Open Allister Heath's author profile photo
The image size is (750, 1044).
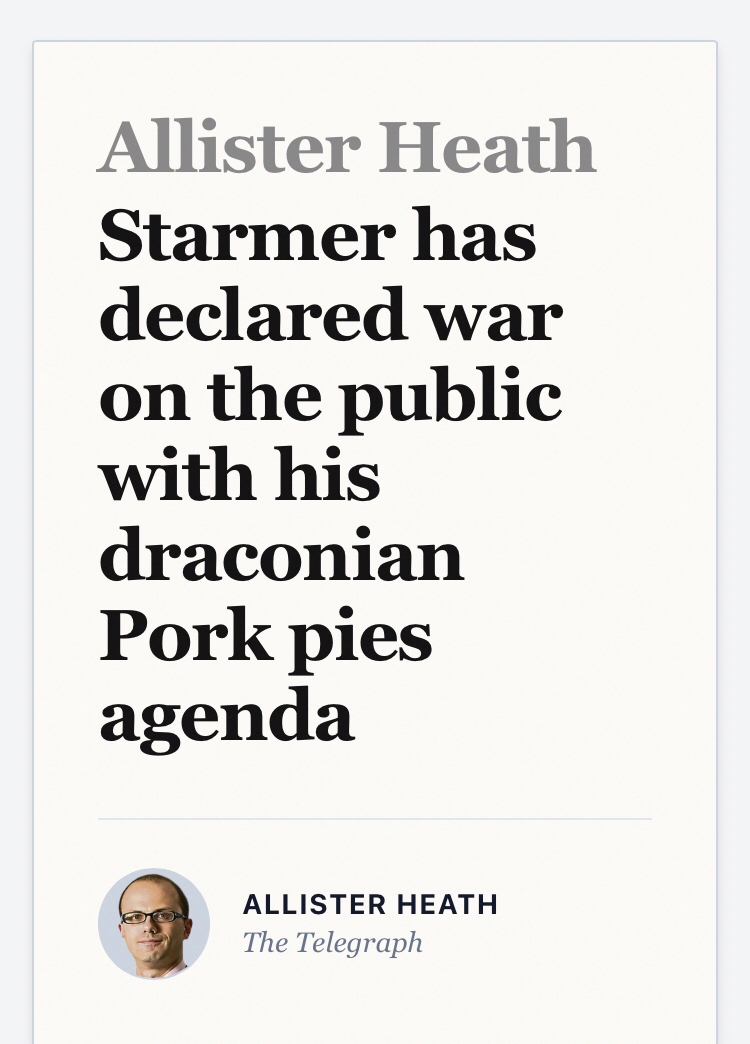tap(154, 923)
